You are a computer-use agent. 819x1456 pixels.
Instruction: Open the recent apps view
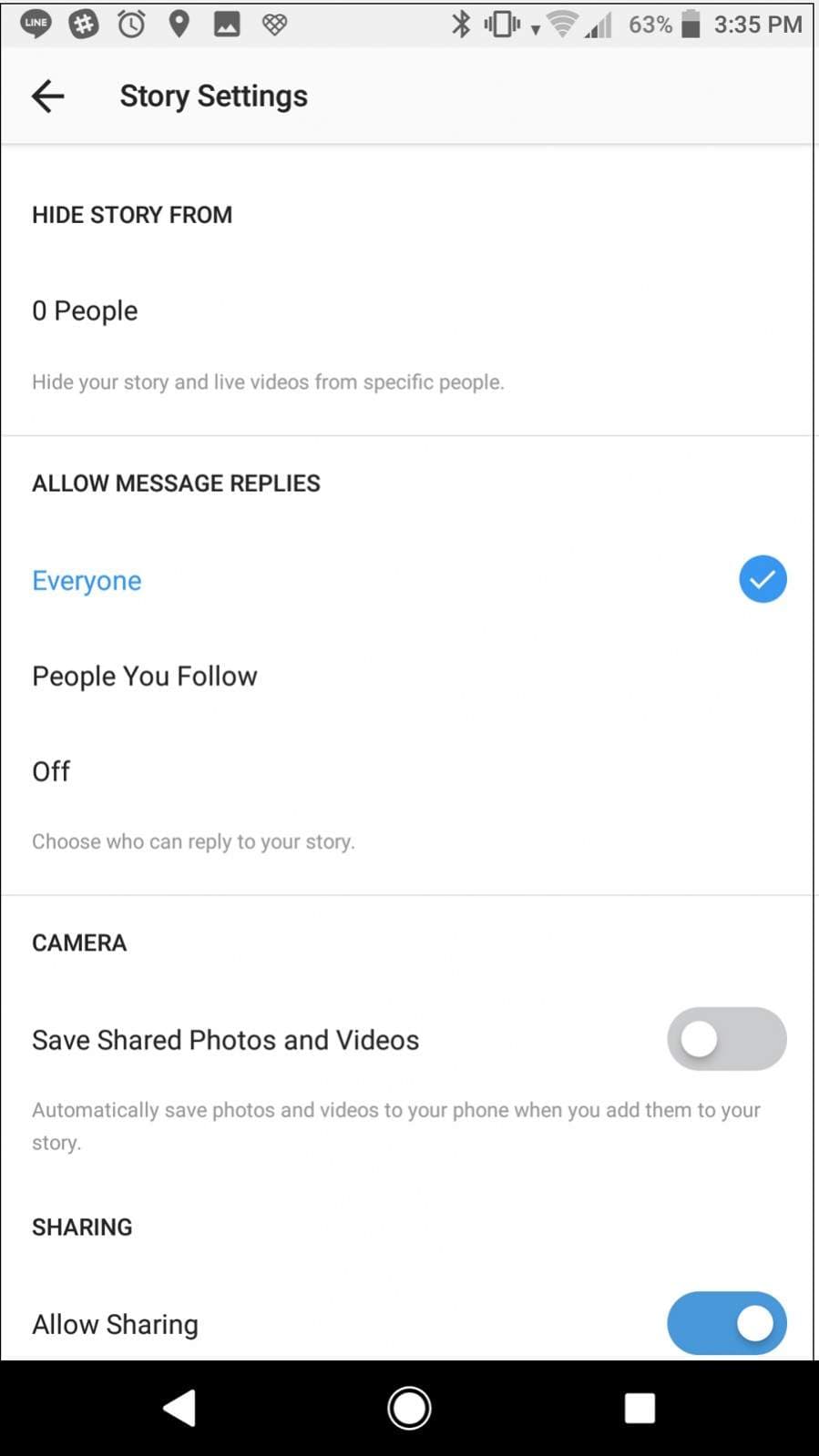640,1408
